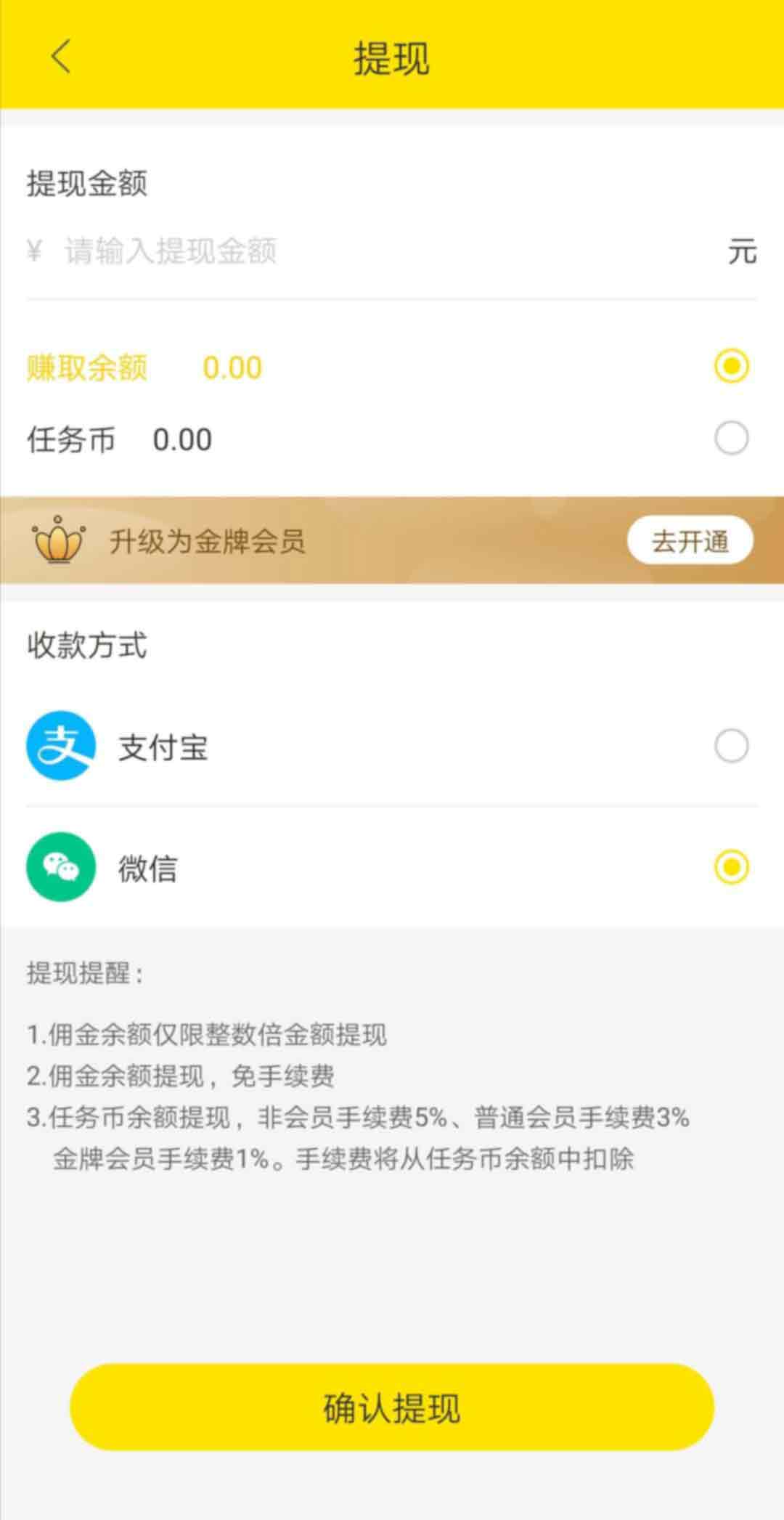Choose 微信 as the payment method
Image resolution: width=784 pixels, height=1520 pixels.
(392, 867)
